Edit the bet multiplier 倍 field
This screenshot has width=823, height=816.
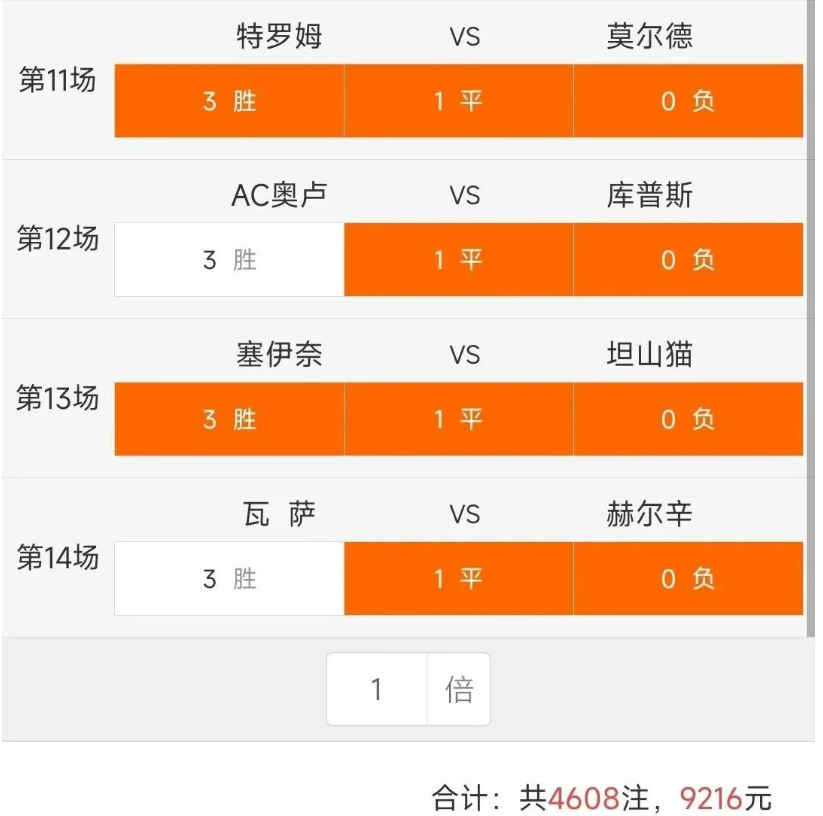tap(377, 689)
